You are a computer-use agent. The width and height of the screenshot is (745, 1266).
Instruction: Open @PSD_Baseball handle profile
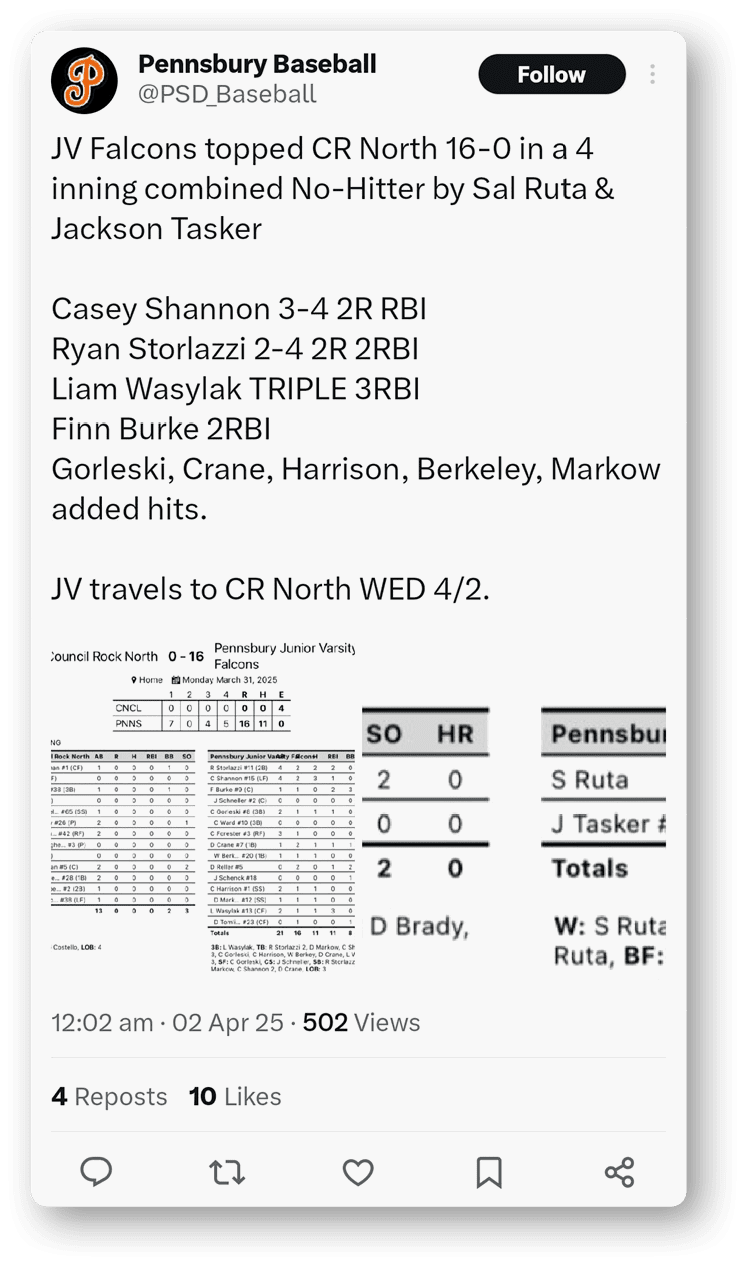coord(227,94)
